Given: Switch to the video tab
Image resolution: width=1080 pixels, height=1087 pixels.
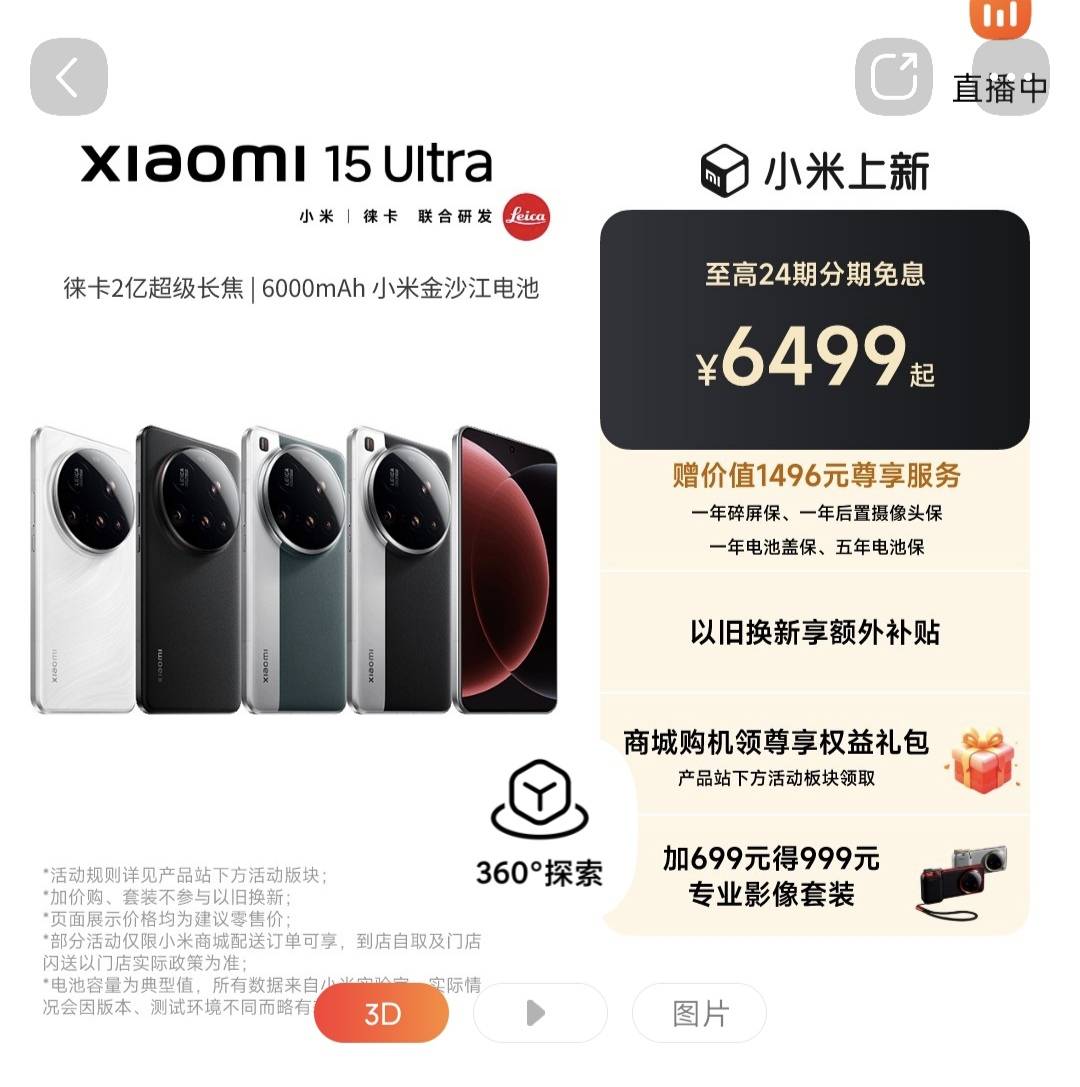Looking at the screenshot, I should point(539,1013).
